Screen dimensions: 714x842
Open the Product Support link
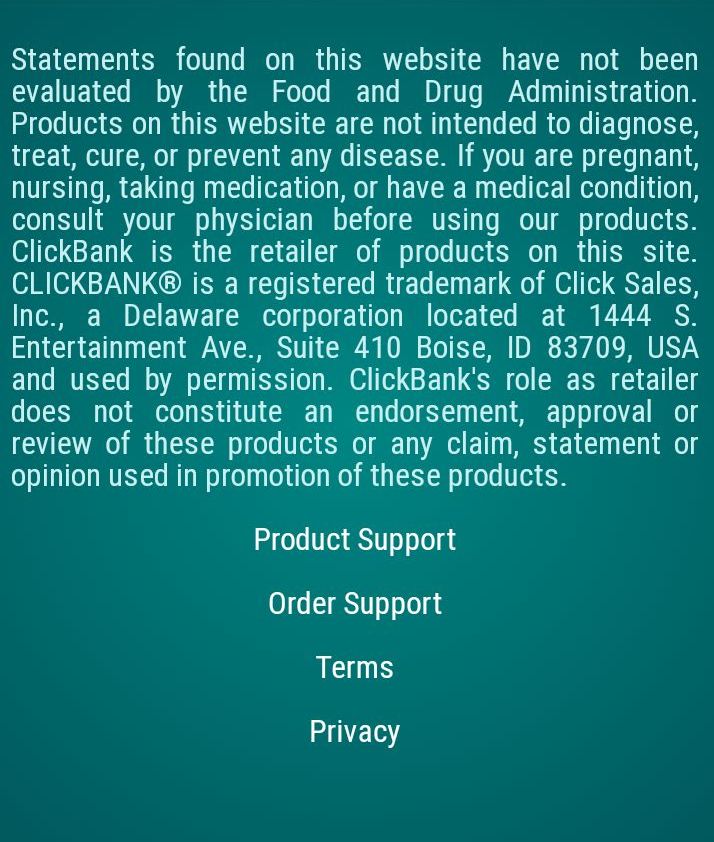coord(355,540)
